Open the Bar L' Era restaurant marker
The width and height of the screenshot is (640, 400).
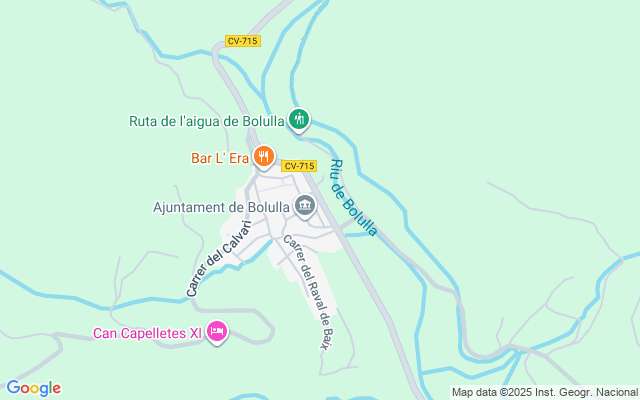click(263, 156)
